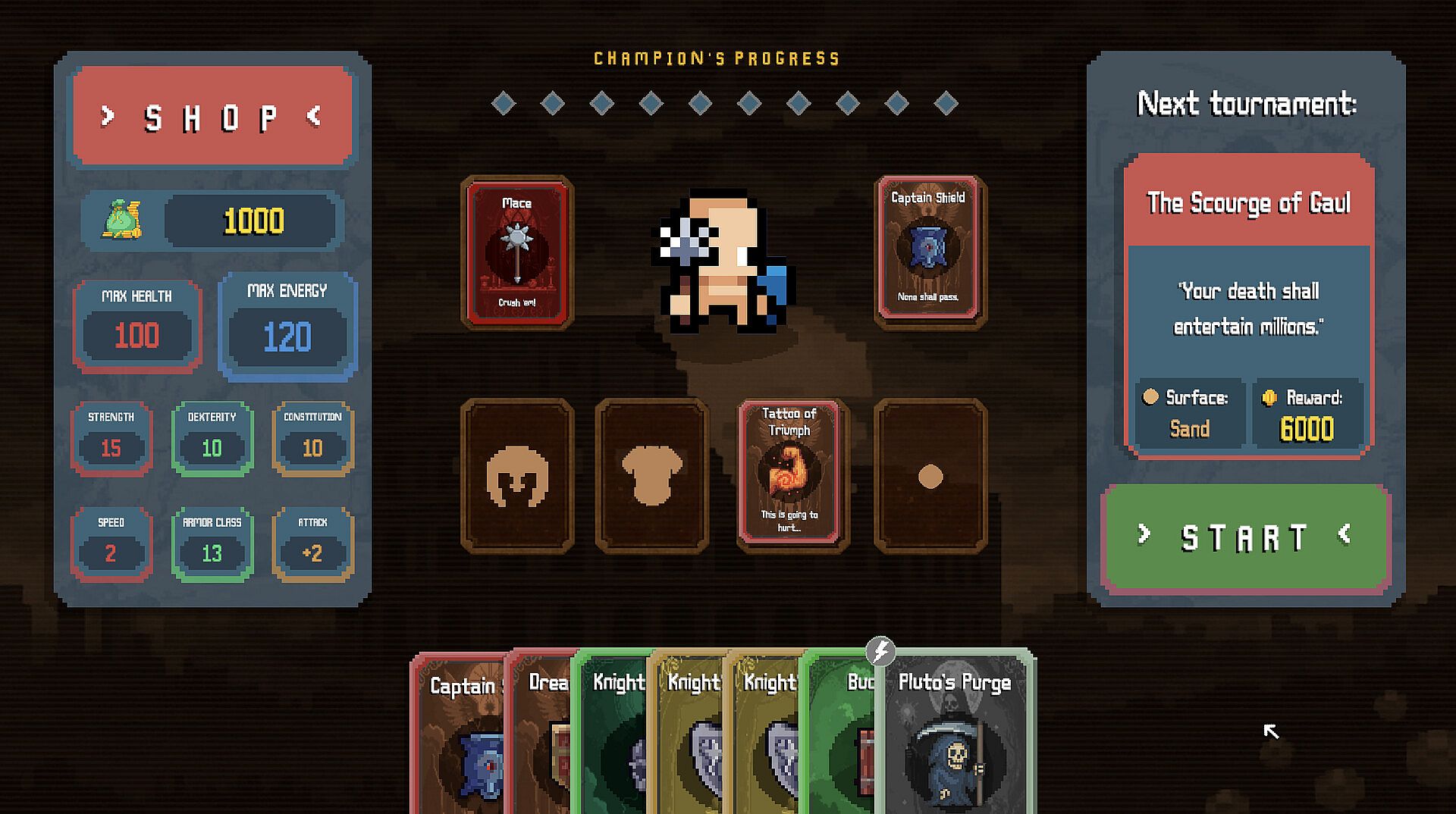Tap the empty helmet slot

[x=517, y=476]
